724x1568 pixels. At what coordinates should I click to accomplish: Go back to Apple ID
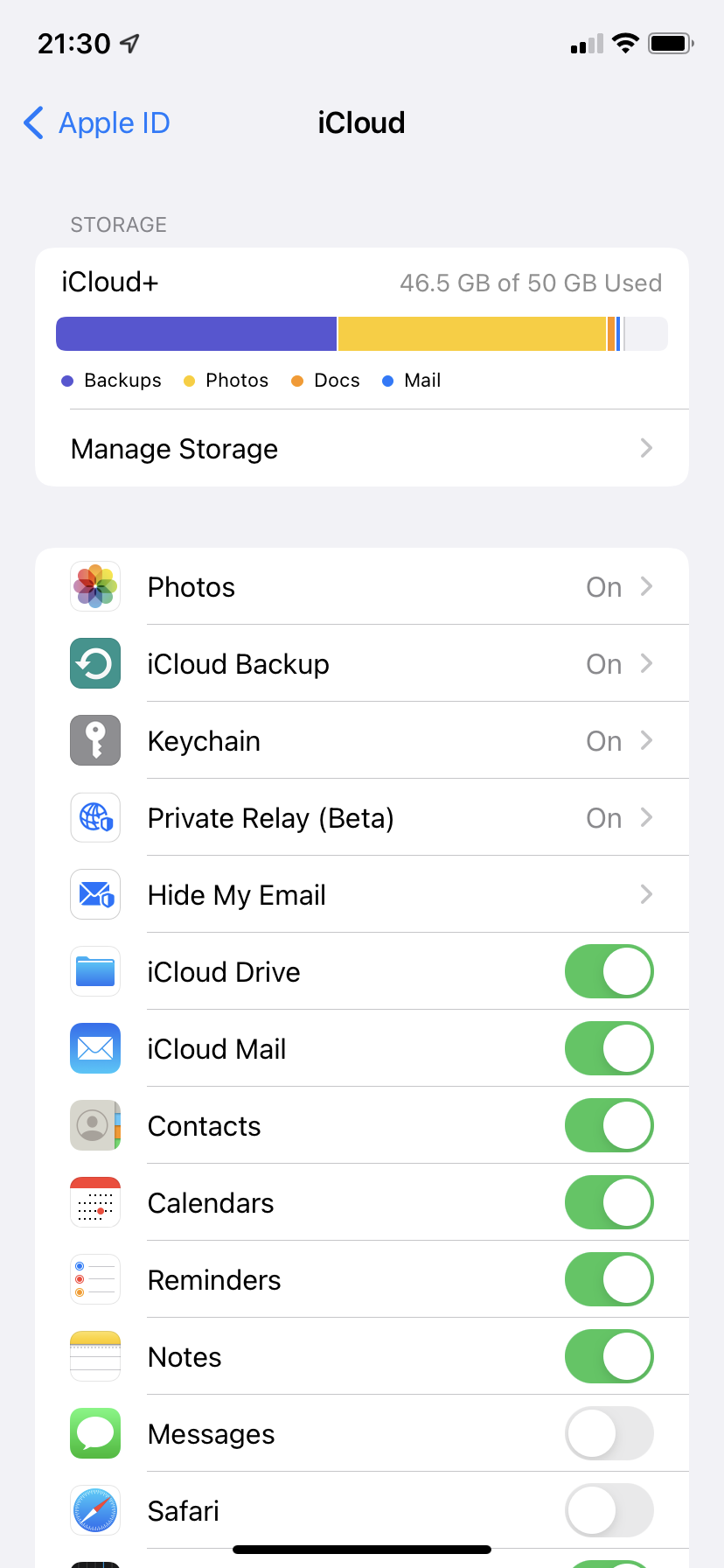point(96,123)
